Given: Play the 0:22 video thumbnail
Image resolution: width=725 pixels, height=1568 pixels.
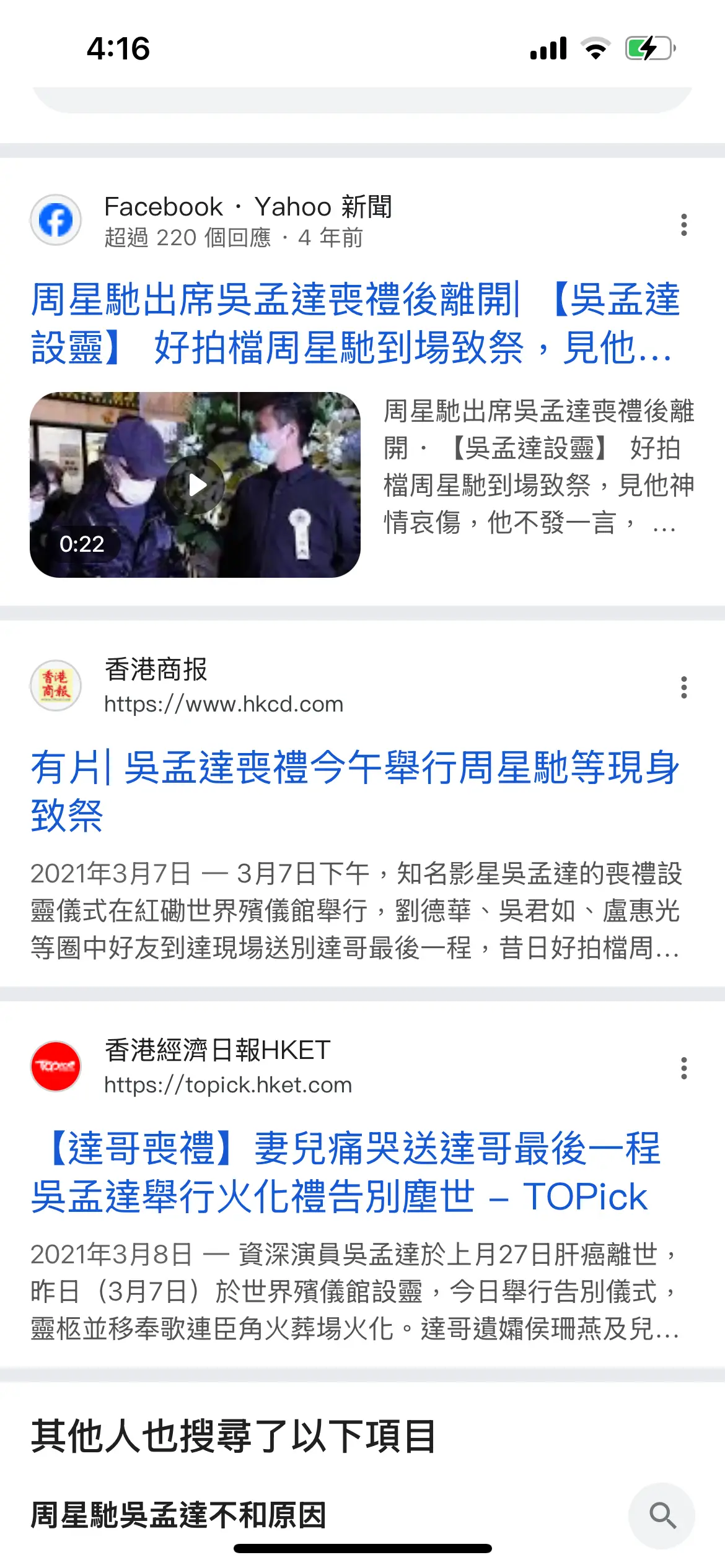Looking at the screenshot, I should point(195,485).
